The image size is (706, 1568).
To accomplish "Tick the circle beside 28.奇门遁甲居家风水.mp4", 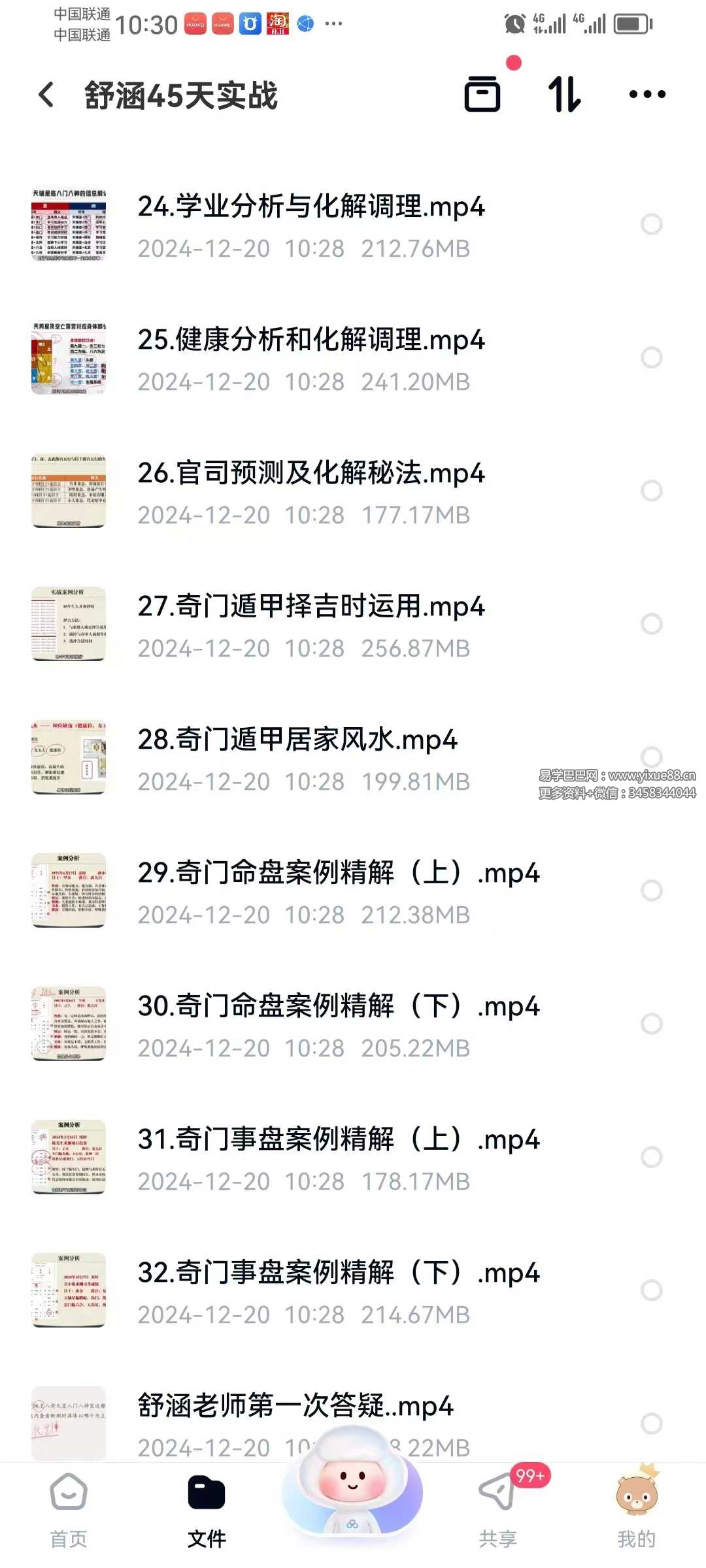I will (651, 757).
